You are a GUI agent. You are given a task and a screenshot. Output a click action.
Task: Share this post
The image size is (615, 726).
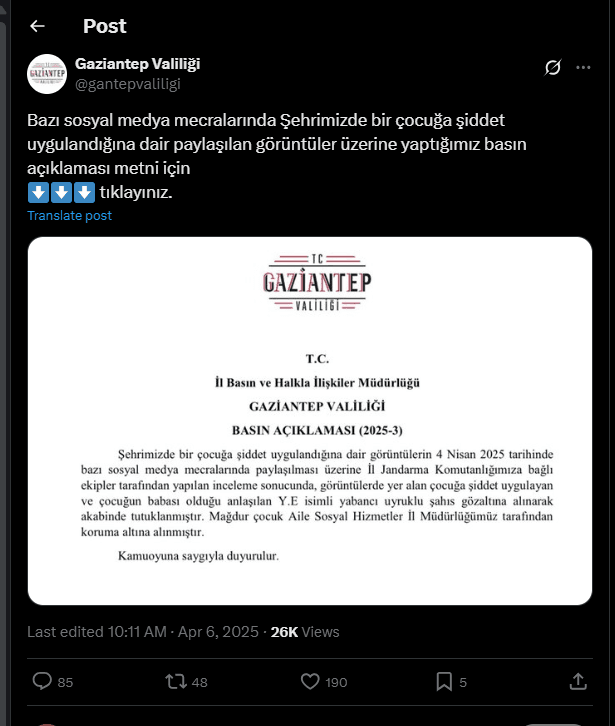pos(577,682)
